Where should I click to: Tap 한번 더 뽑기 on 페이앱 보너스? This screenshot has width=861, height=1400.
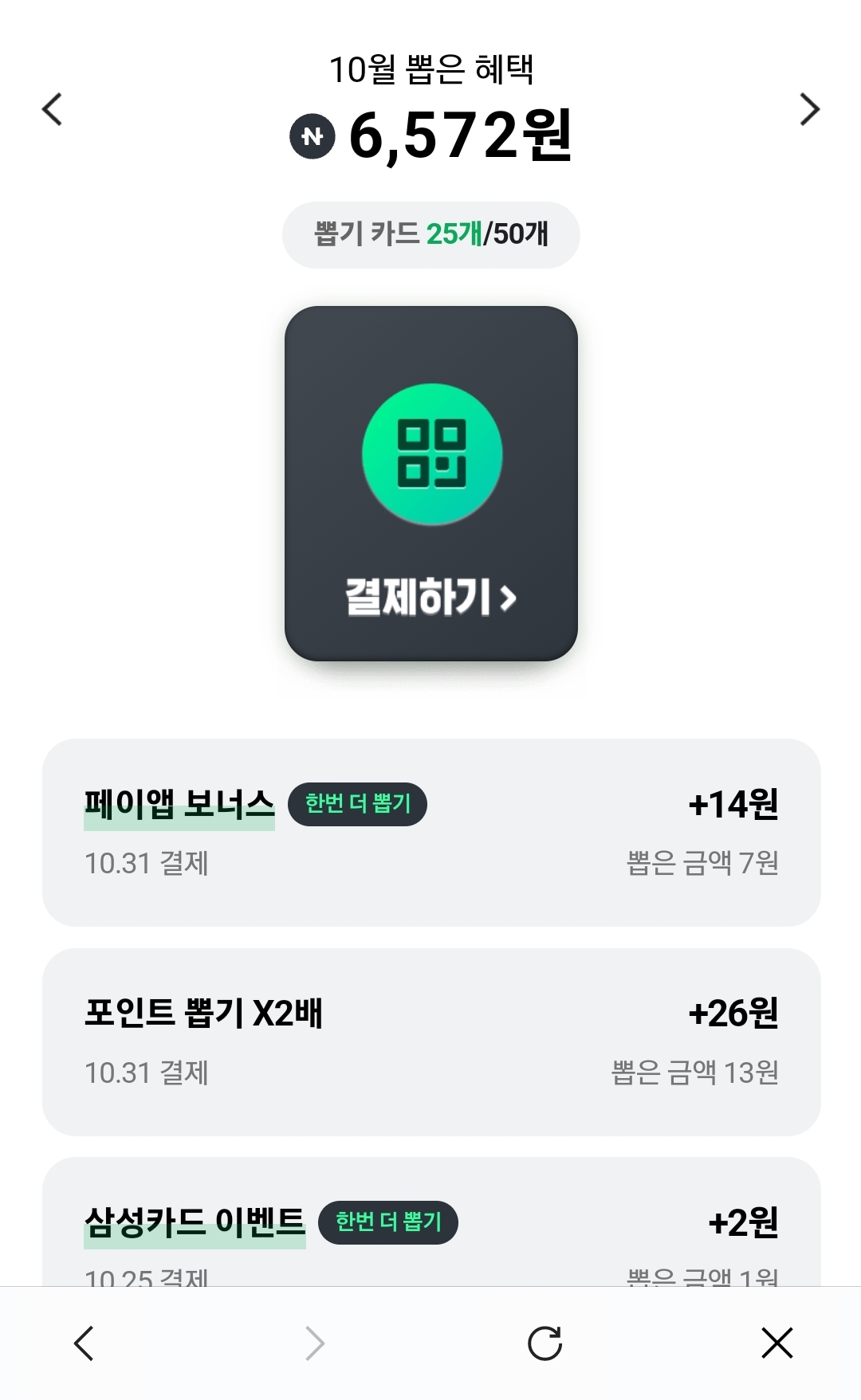pyautogui.click(x=357, y=804)
